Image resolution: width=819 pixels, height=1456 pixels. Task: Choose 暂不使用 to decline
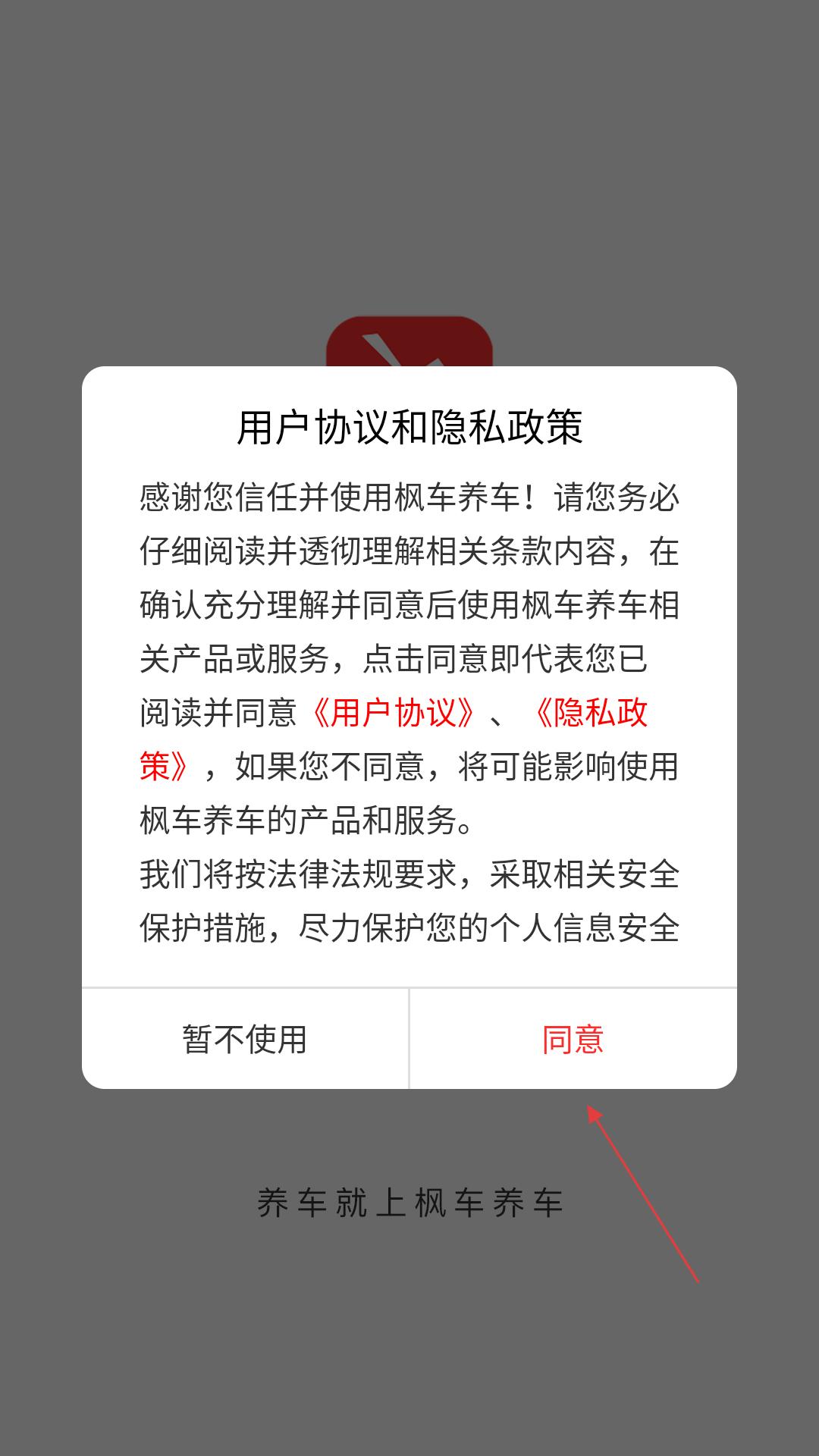245,1039
